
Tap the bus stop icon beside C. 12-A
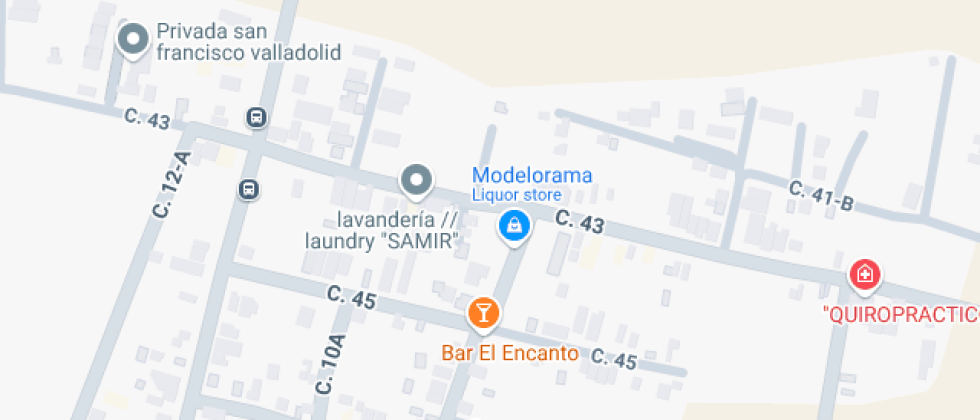coord(248,188)
